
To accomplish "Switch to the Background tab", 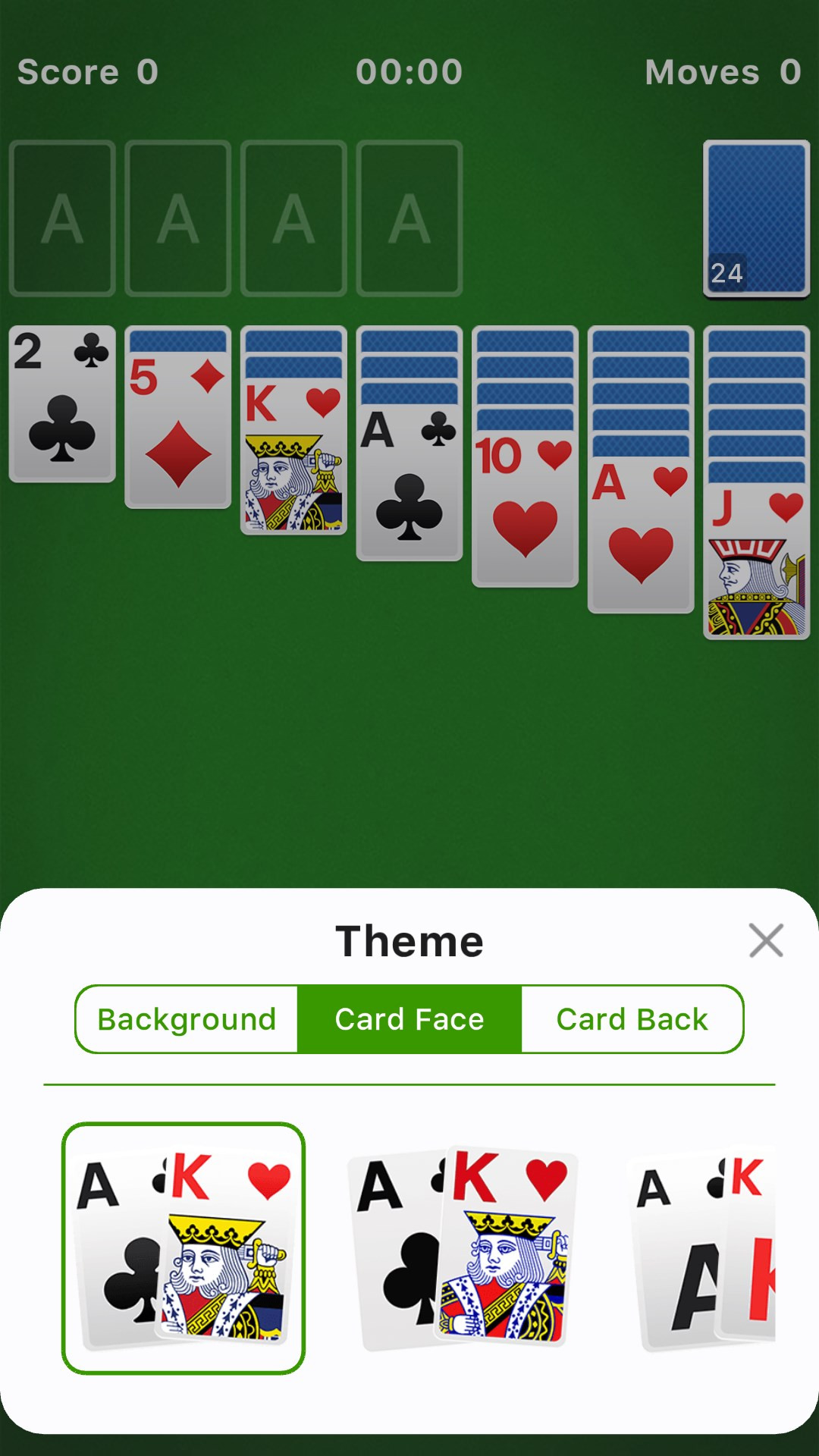I will coord(187,1019).
